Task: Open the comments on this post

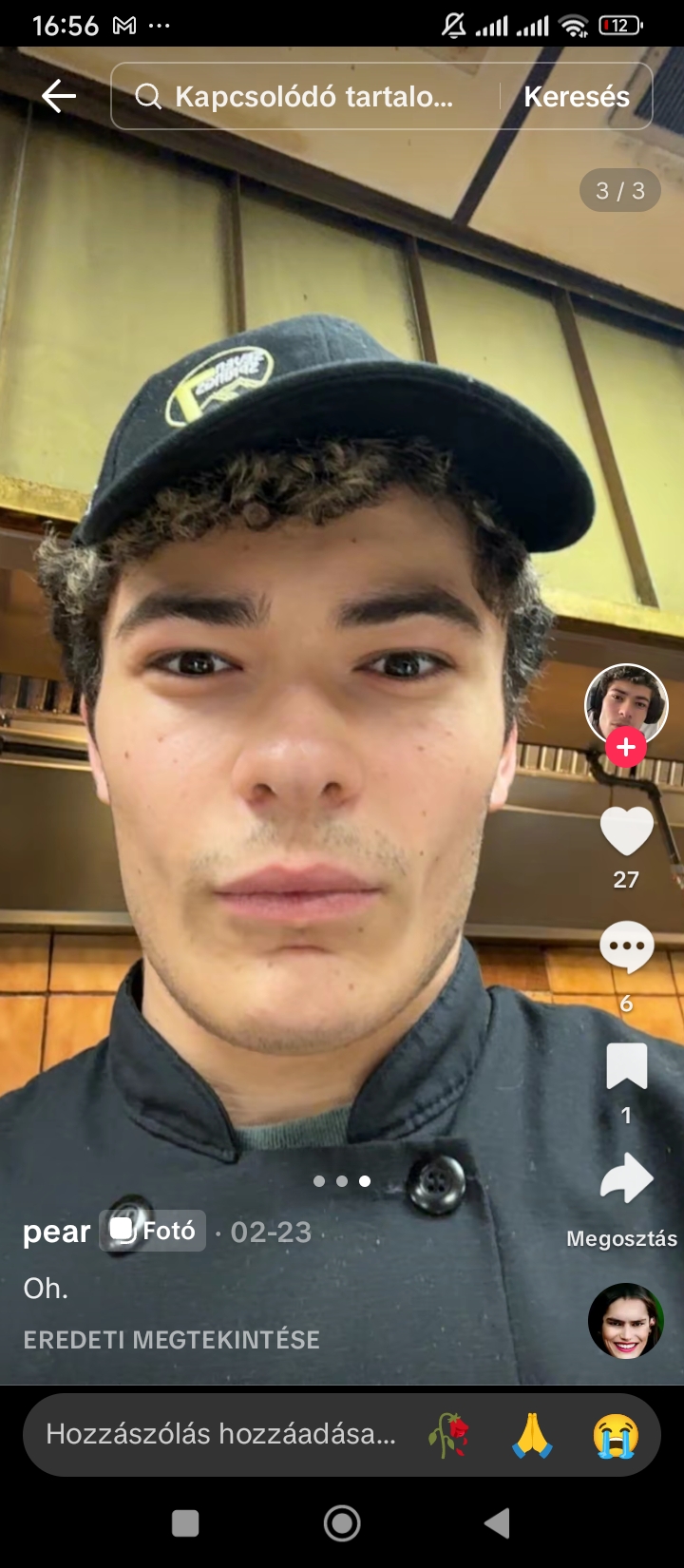Action: [626, 947]
